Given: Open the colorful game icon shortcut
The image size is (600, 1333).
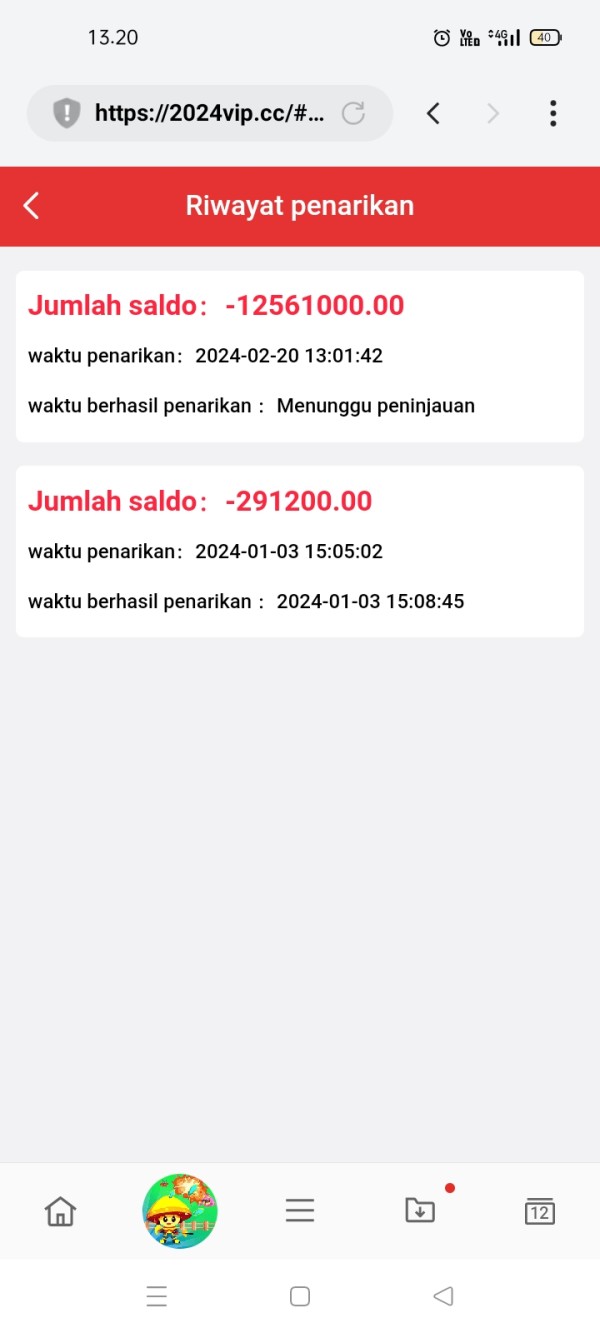Looking at the screenshot, I should [180, 1211].
